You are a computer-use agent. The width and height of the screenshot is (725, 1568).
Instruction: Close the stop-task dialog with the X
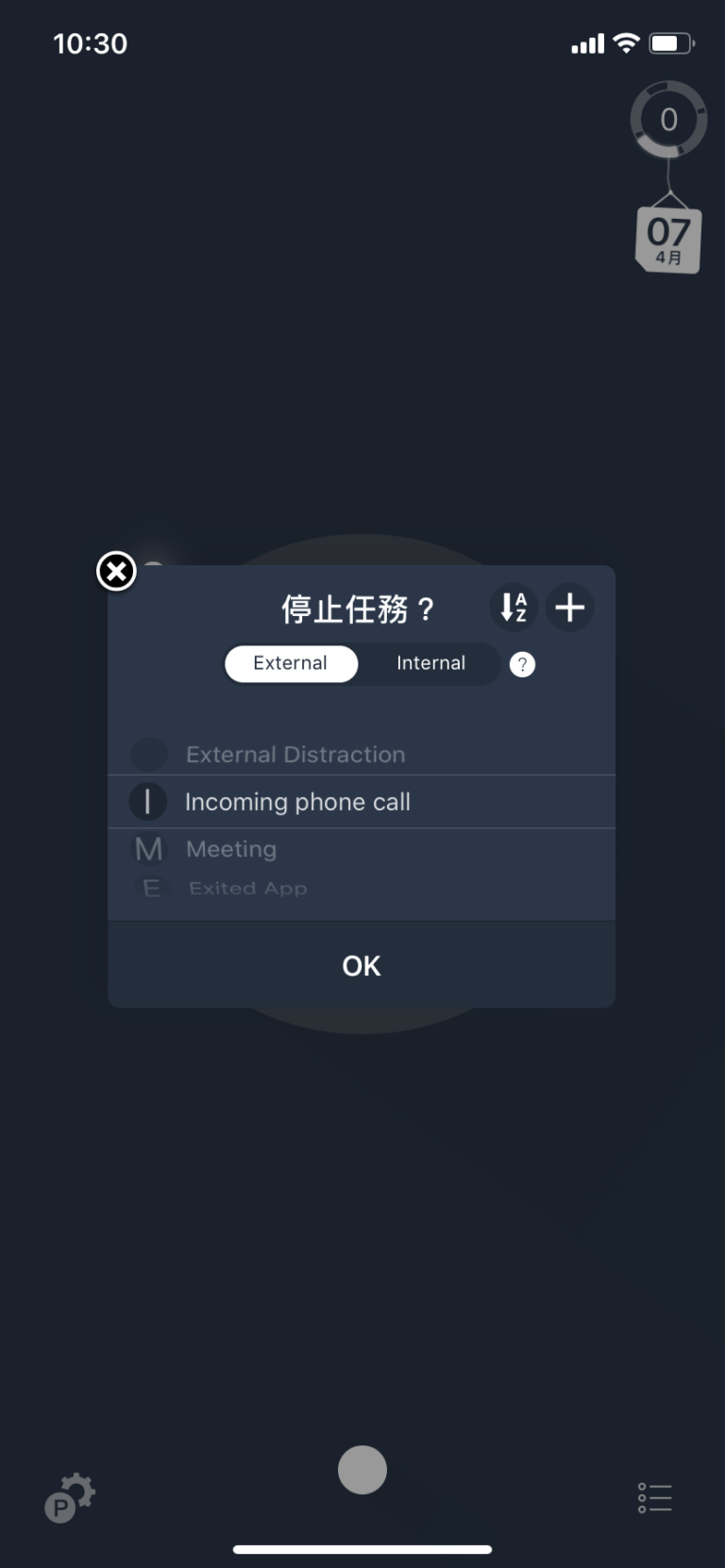pyautogui.click(x=116, y=571)
